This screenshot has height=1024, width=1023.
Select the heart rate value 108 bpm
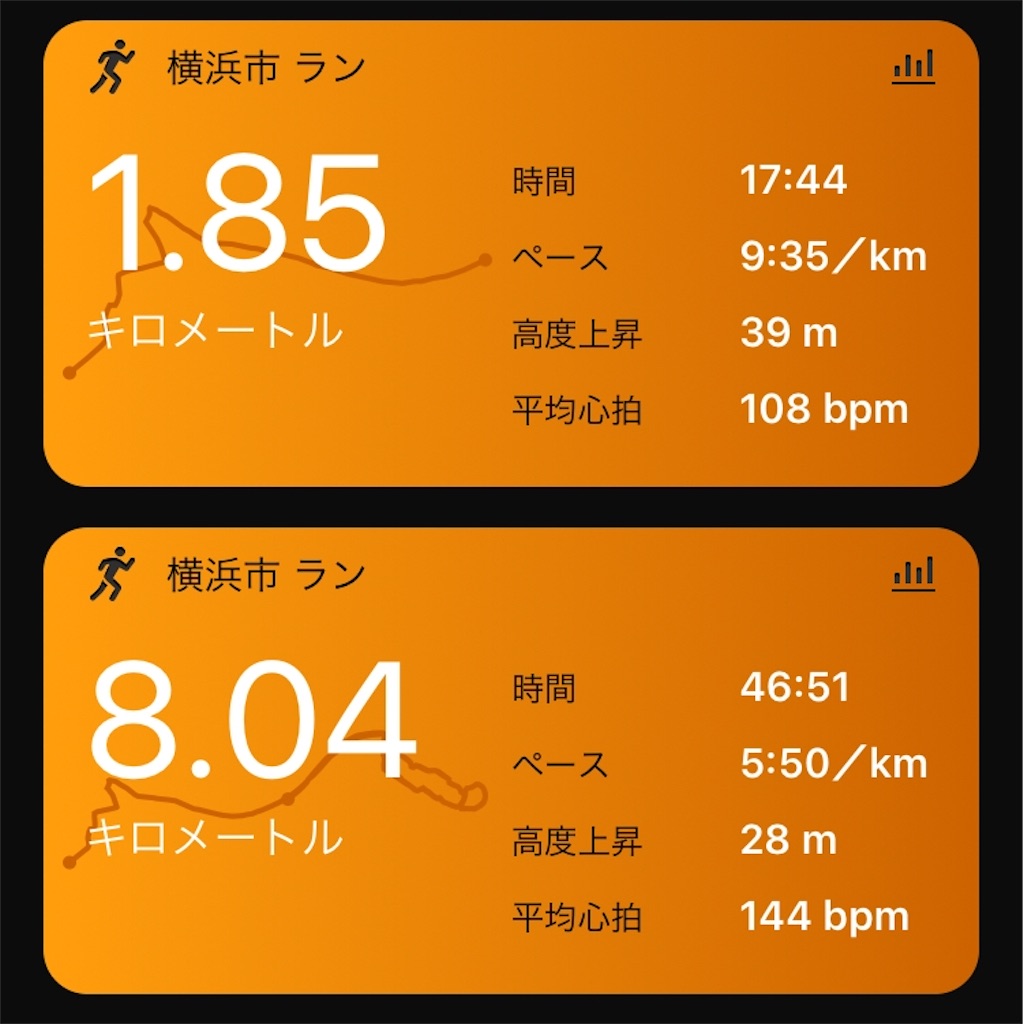823,408
